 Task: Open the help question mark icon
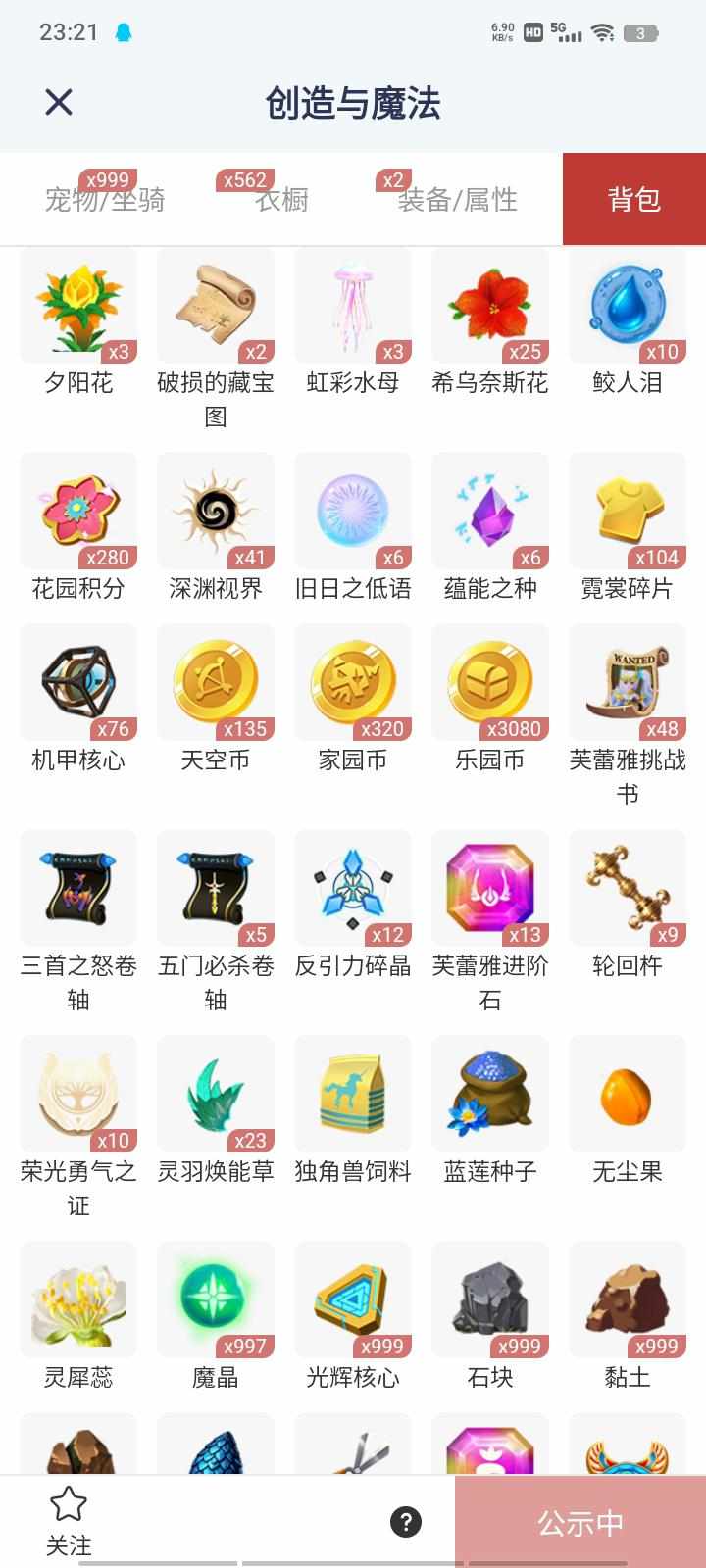(x=406, y=1521)
